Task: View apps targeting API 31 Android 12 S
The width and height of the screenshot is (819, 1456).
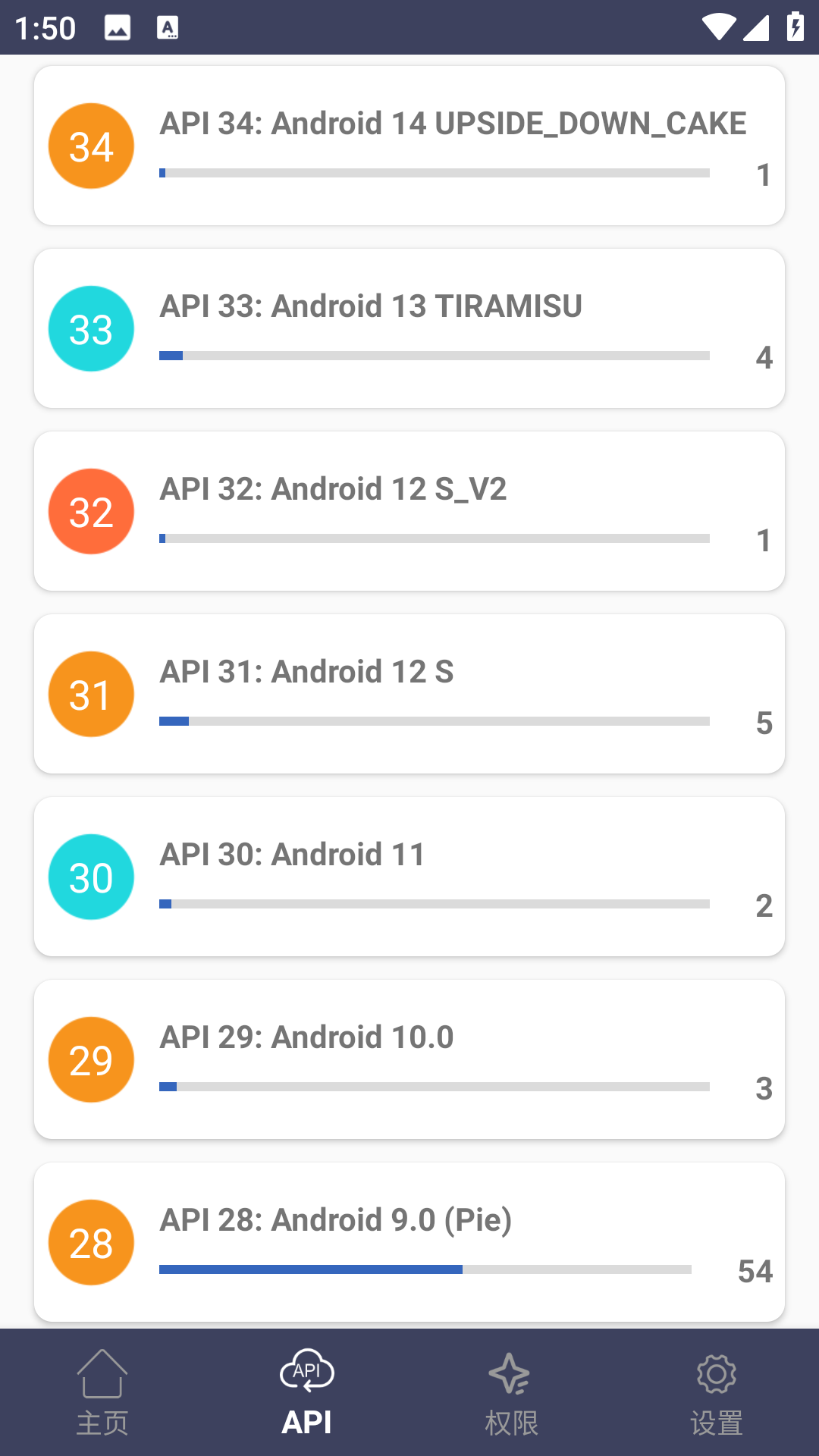Action: tap(409, 694)
